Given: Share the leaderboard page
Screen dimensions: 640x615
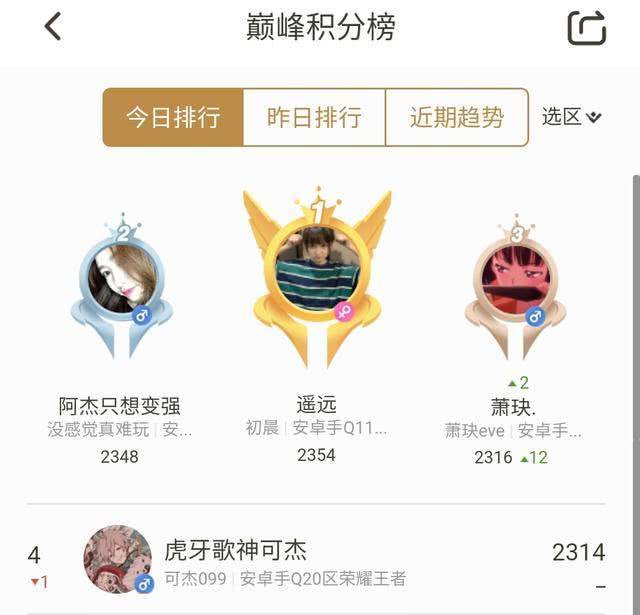Looking at the screenshot, I should (587, 27).
